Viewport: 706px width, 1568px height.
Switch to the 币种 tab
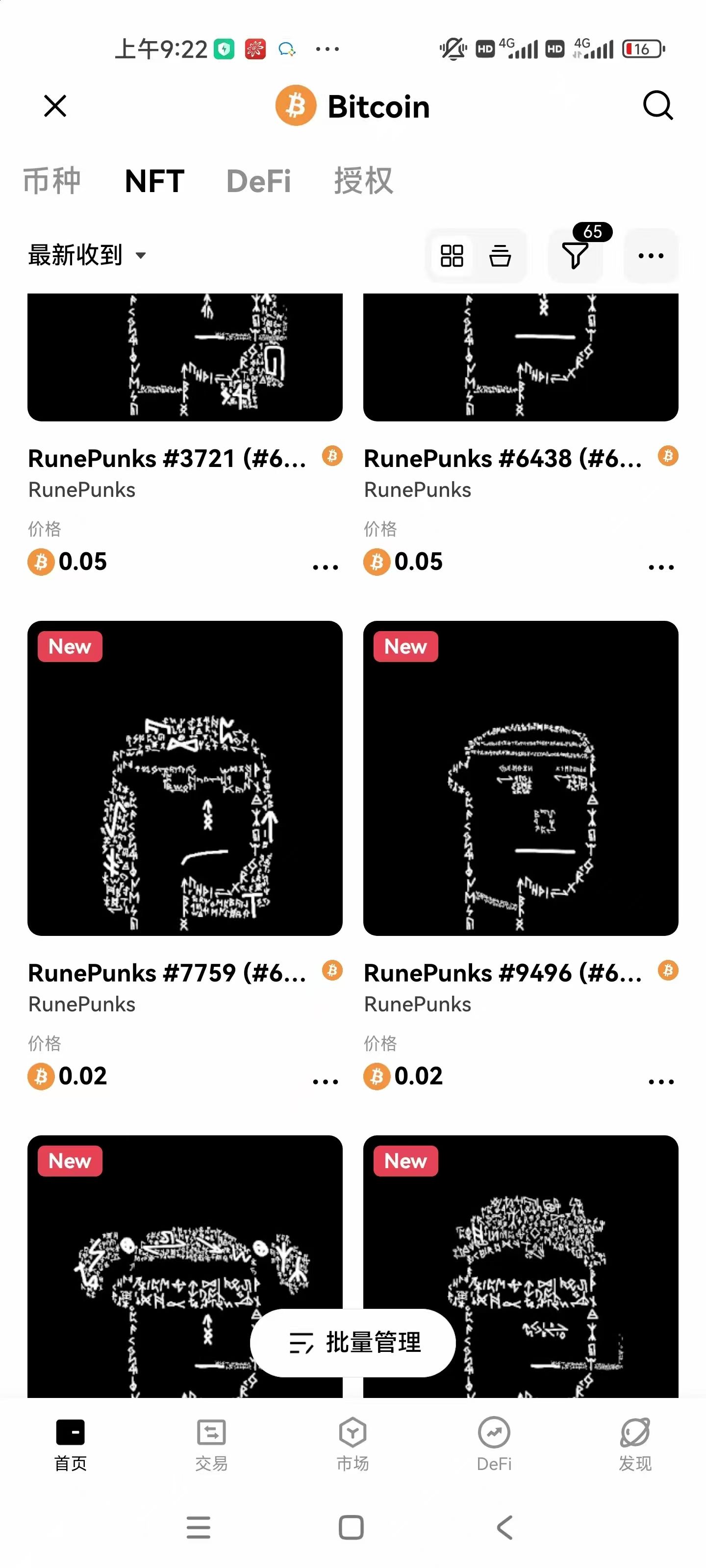pyautogui.click(x=52, y=181)
